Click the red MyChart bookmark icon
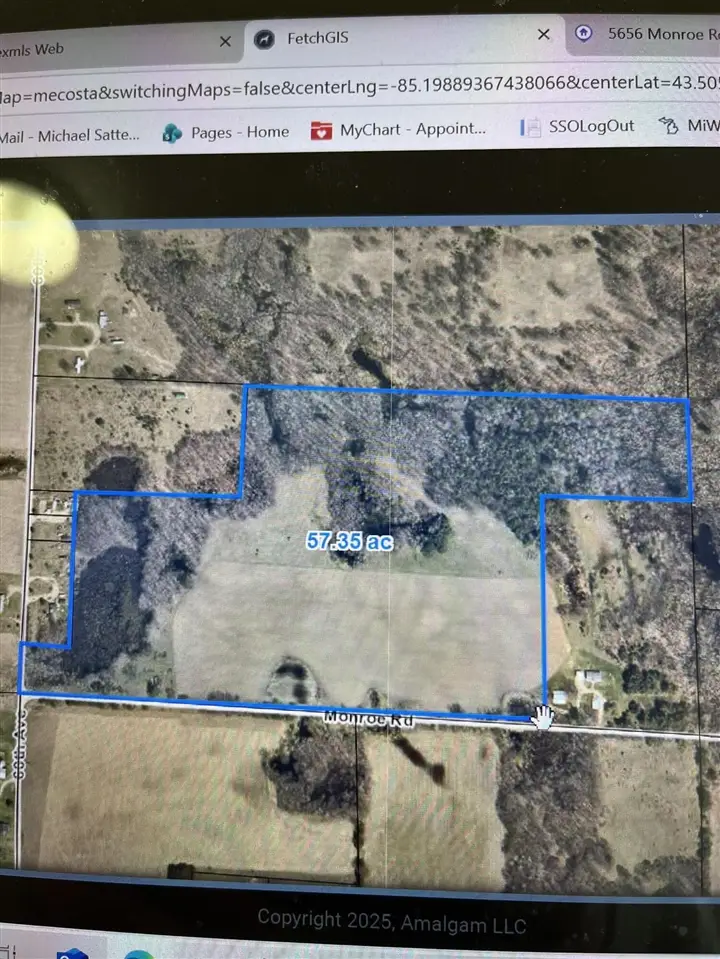Viewport: 720px width, 959px height. pyautogui.click(x=321, y=130)
